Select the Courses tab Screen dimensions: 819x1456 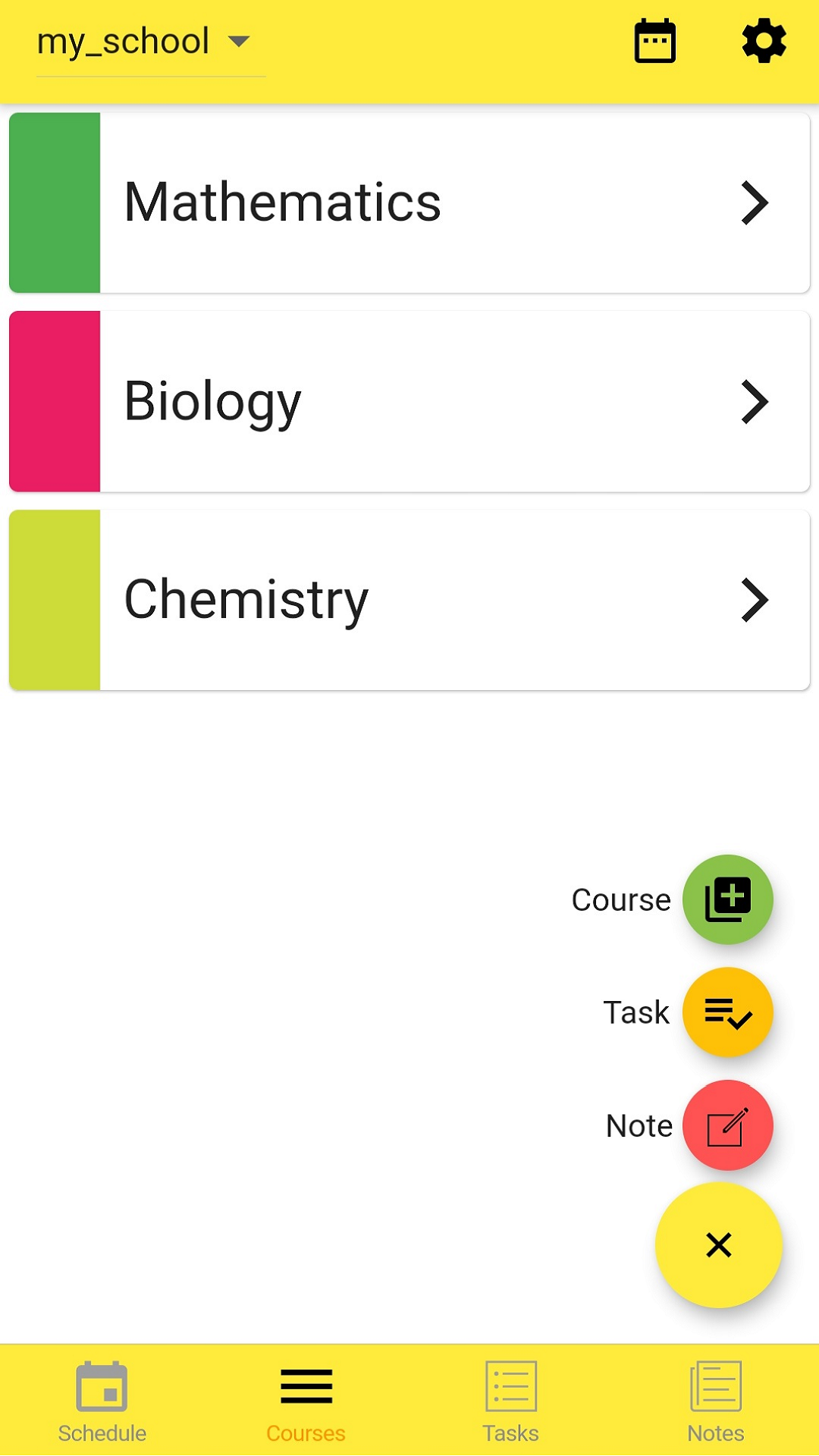pos(306,1401)
